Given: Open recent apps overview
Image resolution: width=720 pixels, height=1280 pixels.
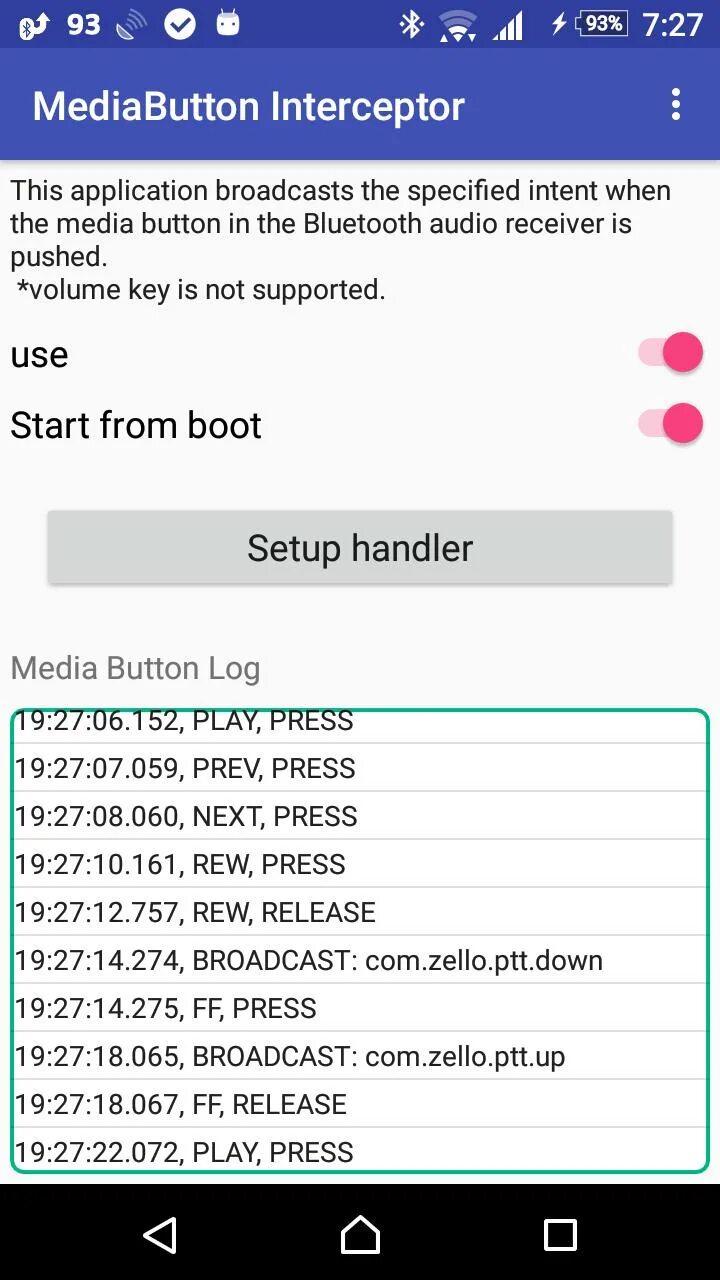Looking at the screenshot, I should (x=560, y=1235).
